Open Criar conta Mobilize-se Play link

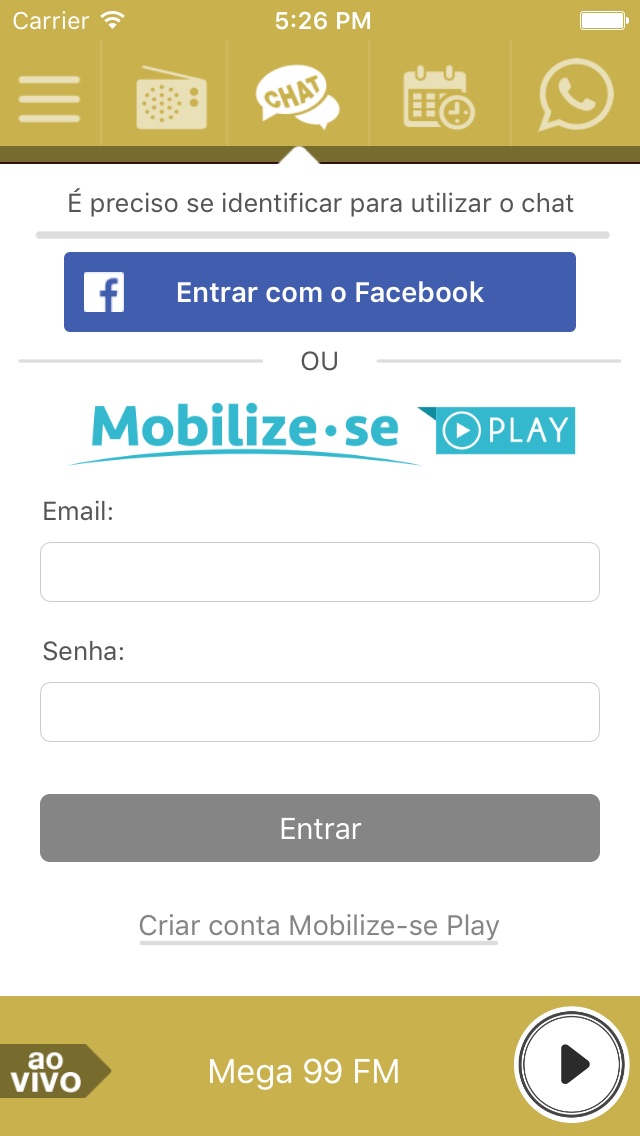(x=319, y=926)
